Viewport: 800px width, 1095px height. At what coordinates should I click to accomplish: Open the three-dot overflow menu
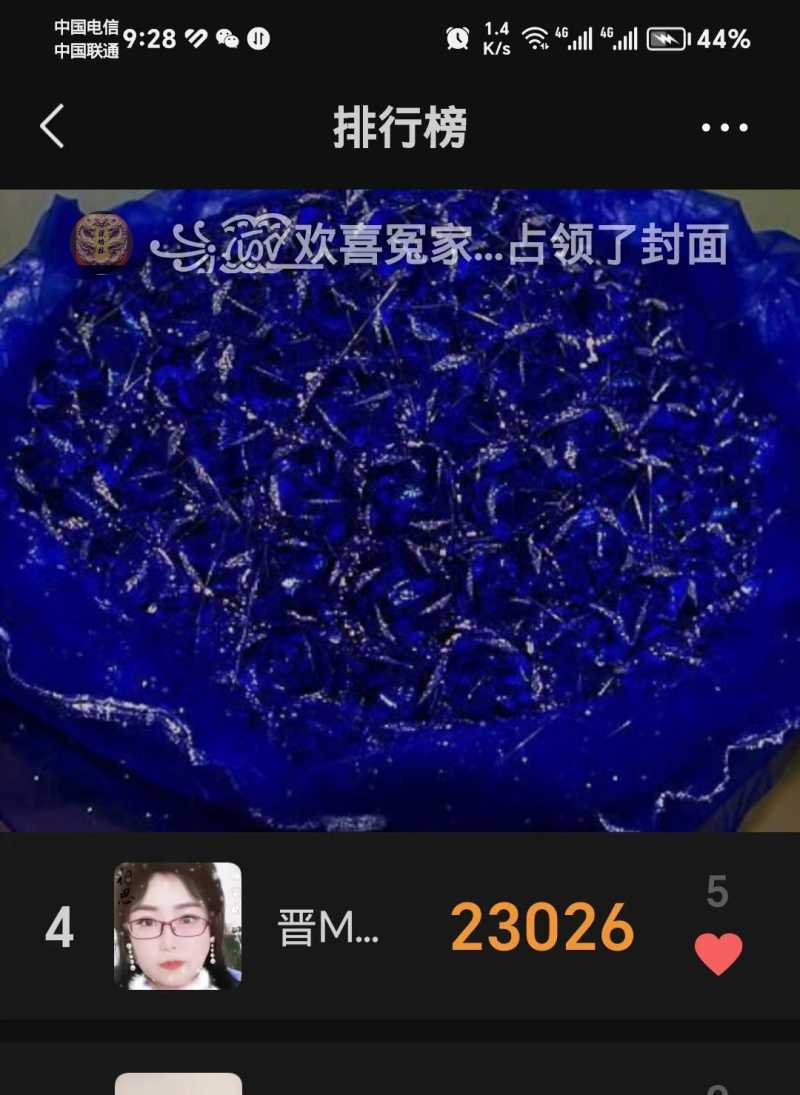[724, 128]
